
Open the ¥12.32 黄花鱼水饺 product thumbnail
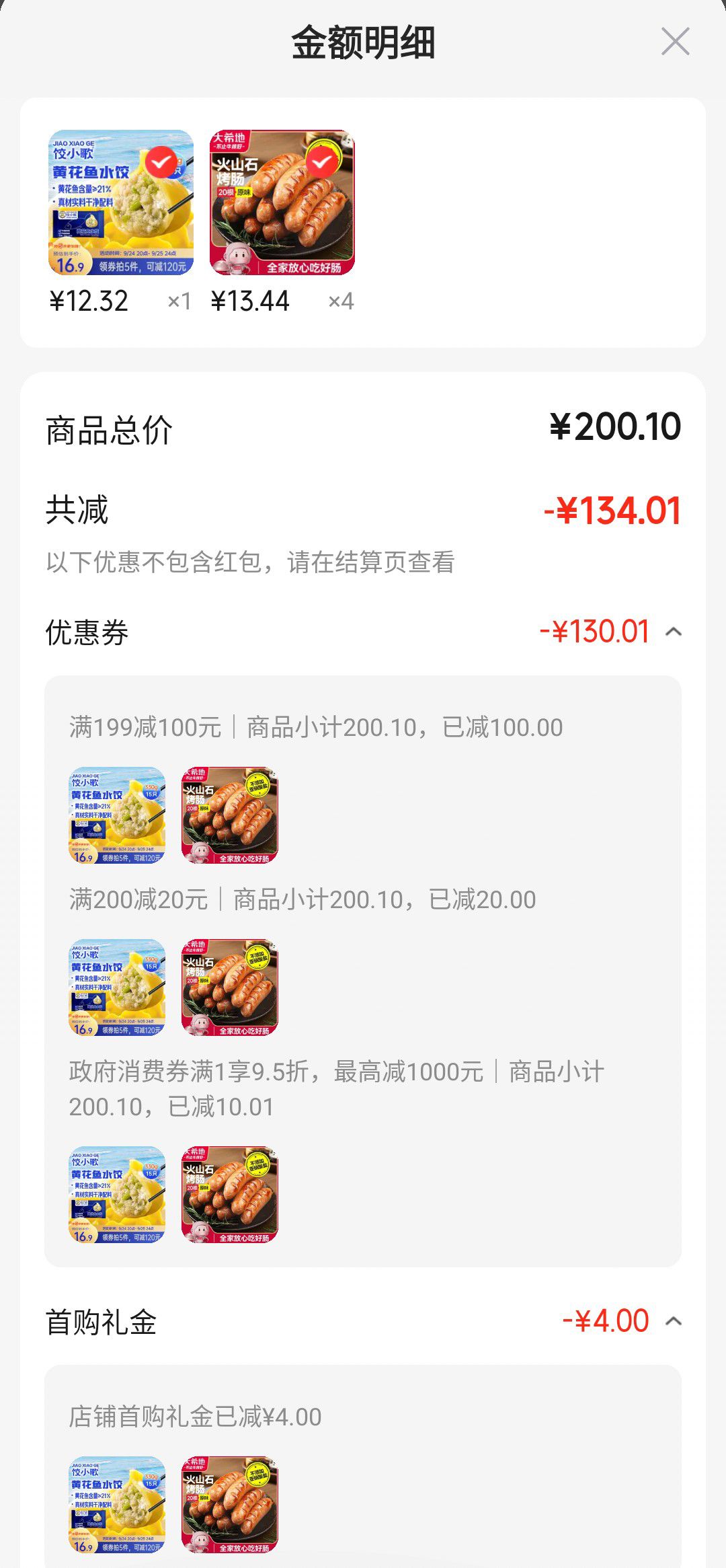121,202
